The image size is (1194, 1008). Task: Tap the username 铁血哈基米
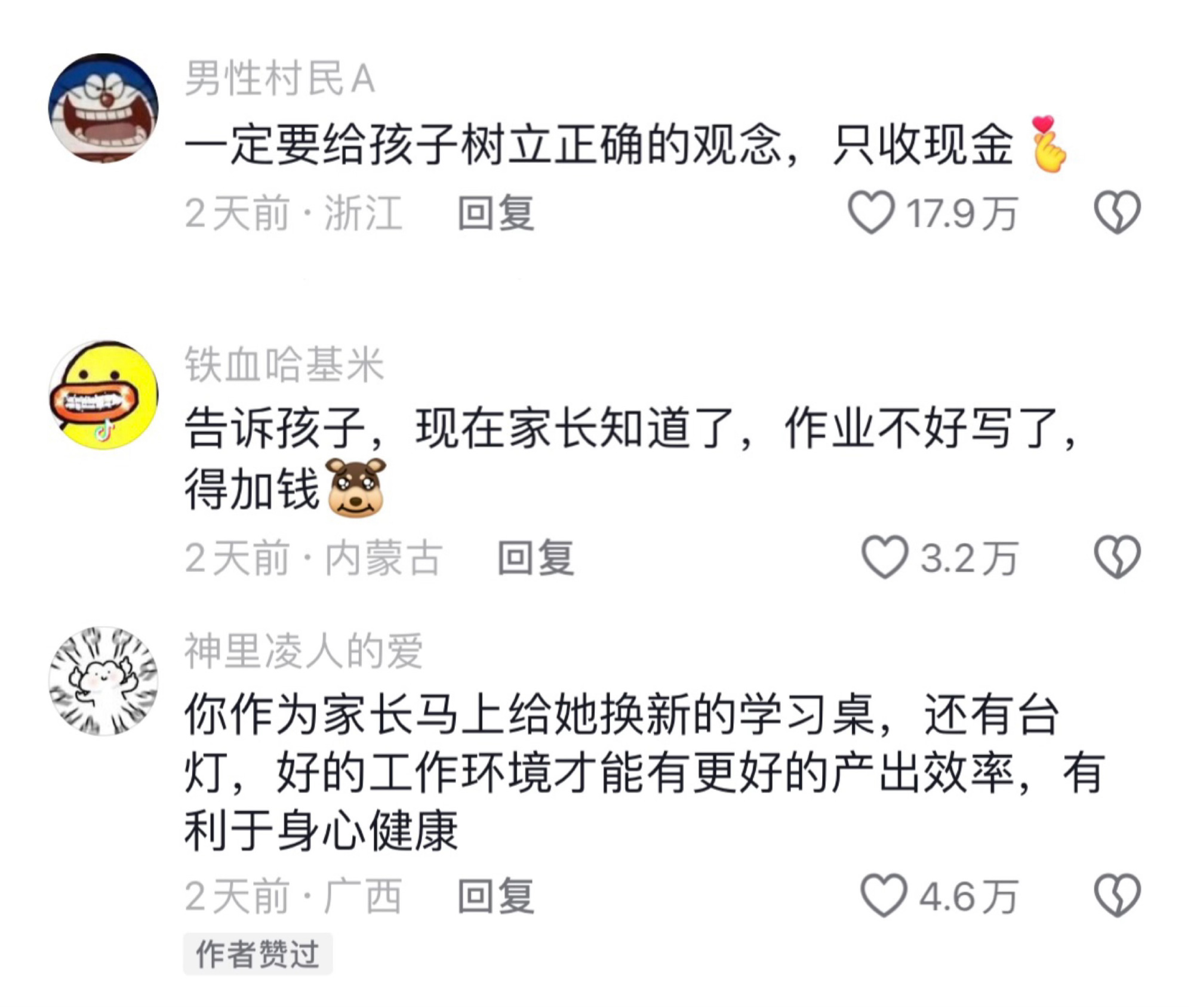coord(284,364)
